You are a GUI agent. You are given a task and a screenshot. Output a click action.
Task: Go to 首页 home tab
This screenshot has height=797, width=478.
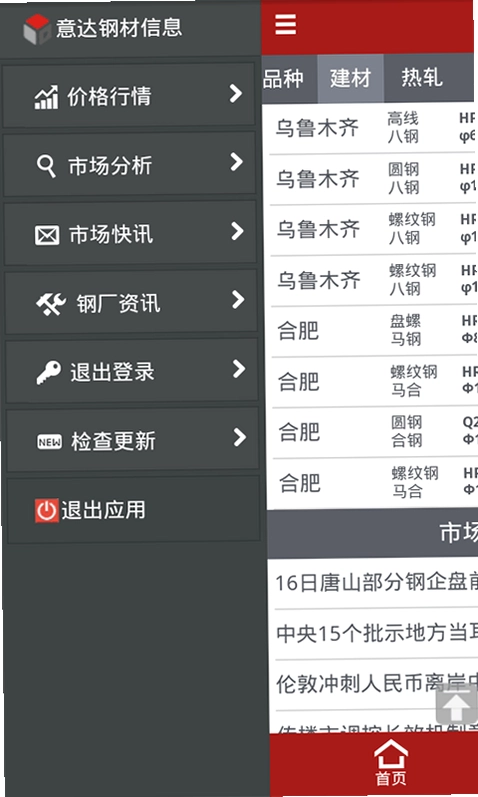tap(391, 761)
